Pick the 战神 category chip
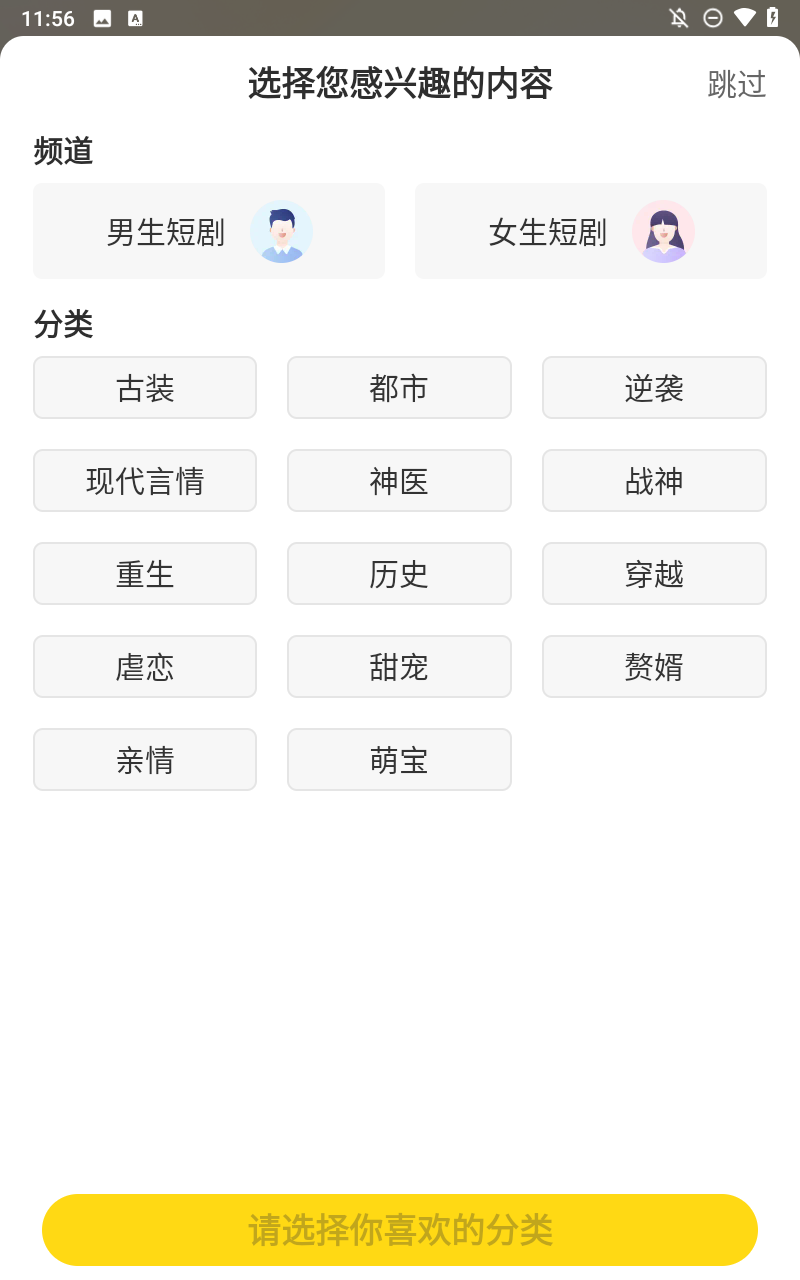The height and width of the screenshot is (1280, 800). point(654,481)
